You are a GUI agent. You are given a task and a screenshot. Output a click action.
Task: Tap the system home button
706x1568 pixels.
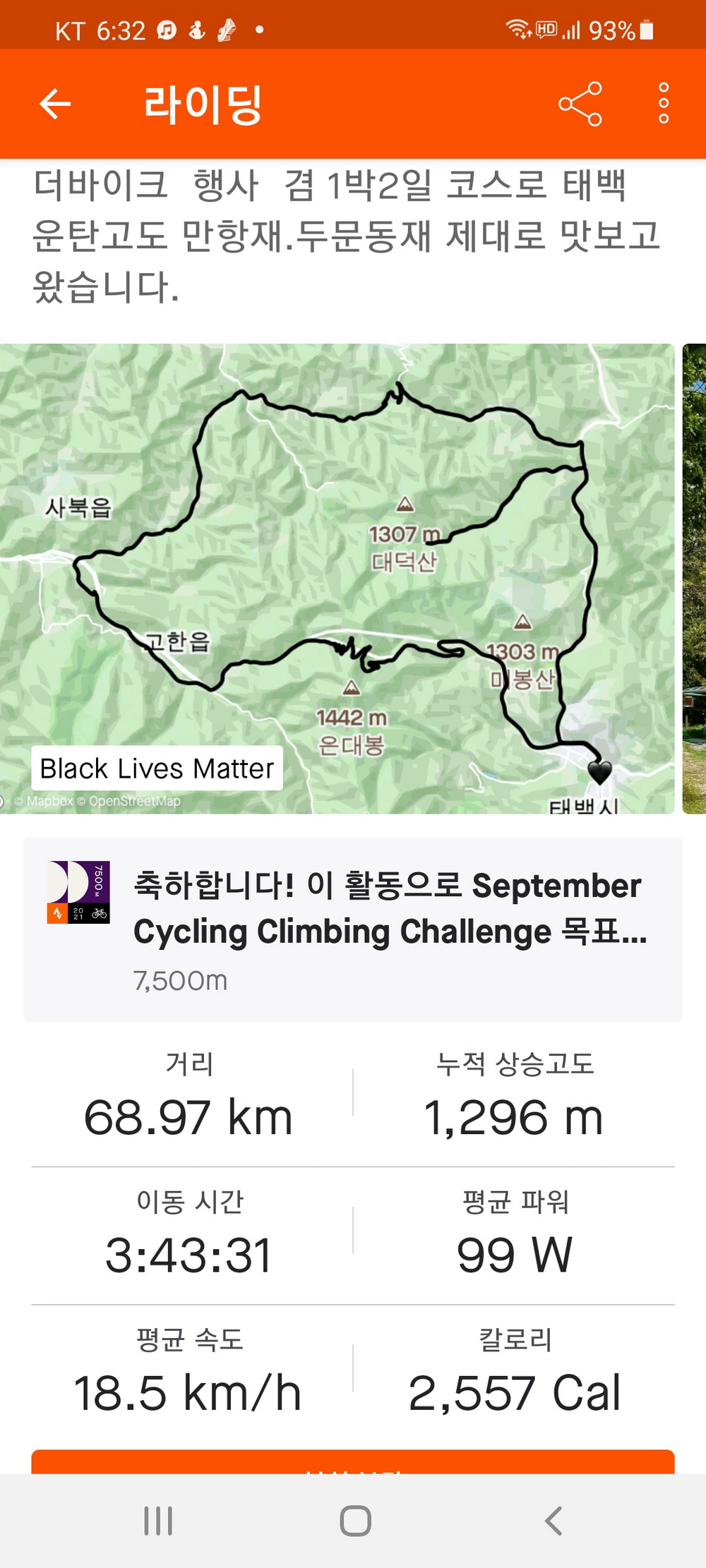click(x=355, y=1521)
